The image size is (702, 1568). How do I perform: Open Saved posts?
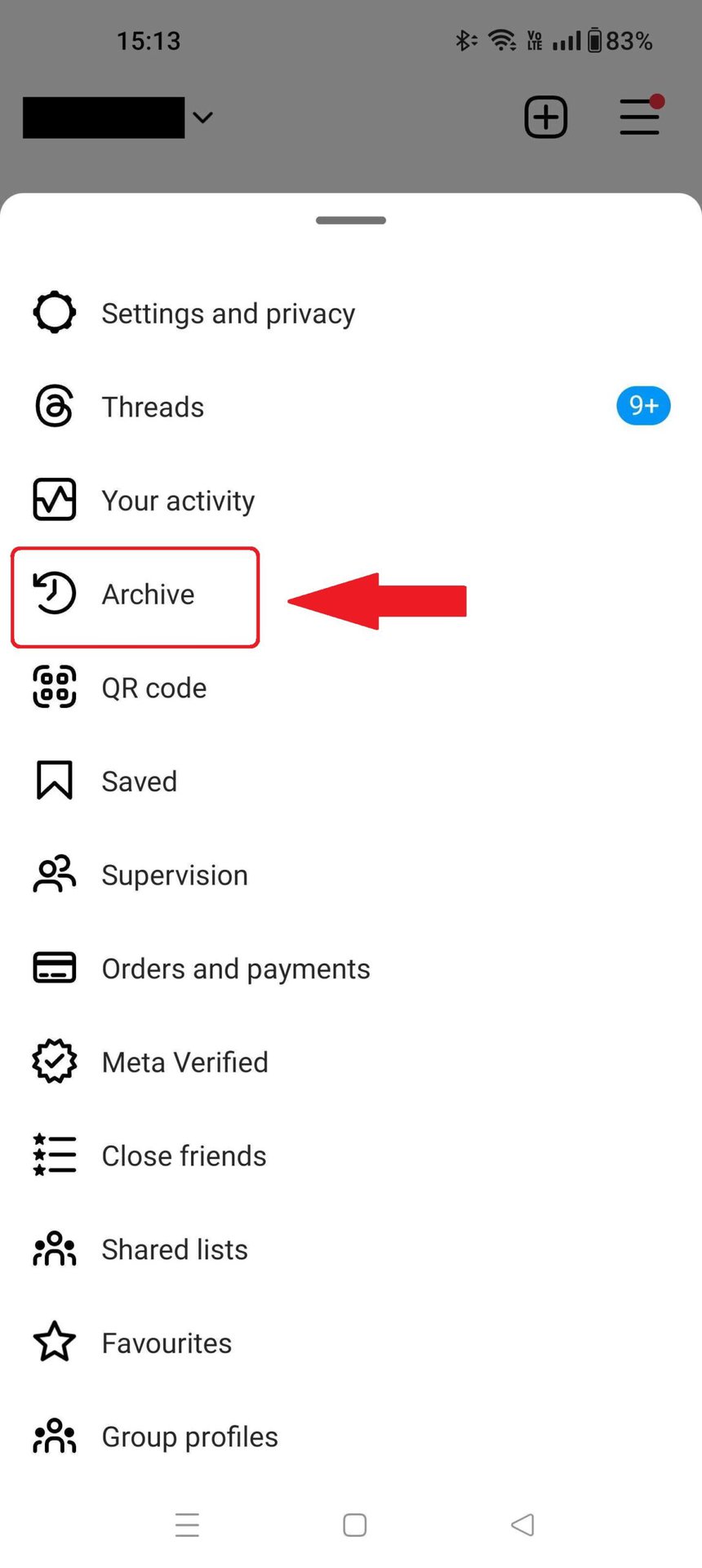point(139,782)
